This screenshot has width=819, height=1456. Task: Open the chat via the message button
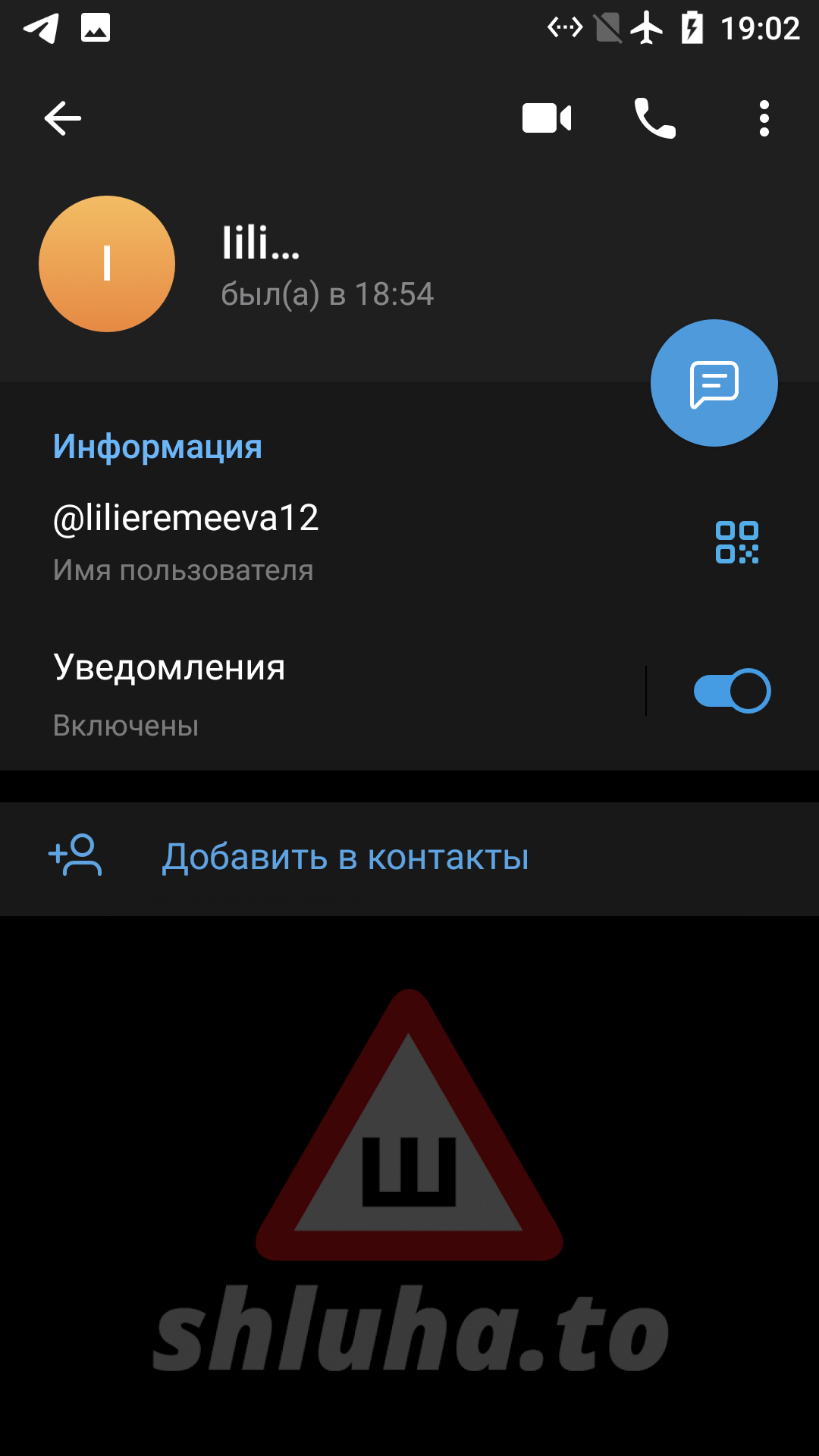pyautogui.click(x=714, y=384)
